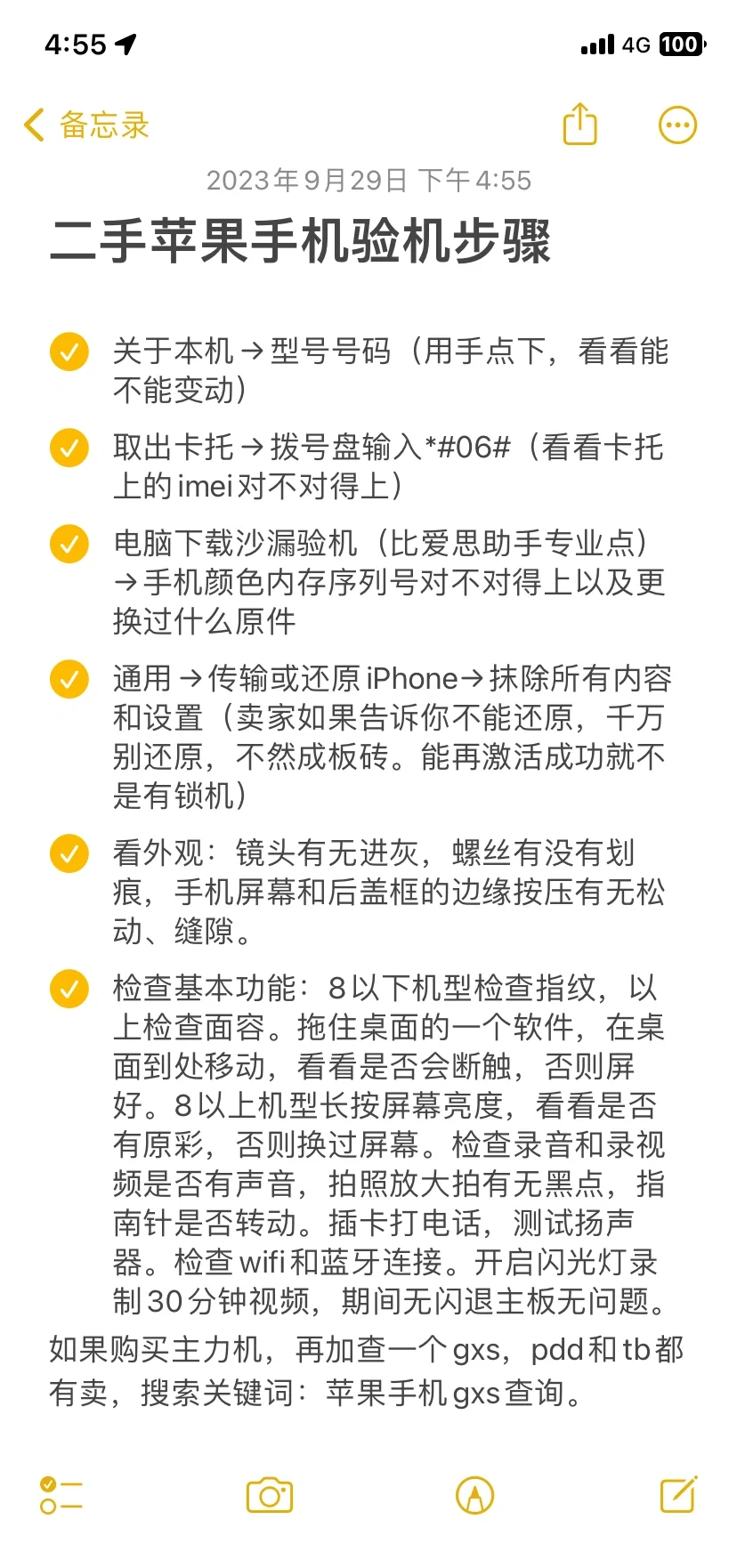Toggle the 抹除所有内容 reset step checkbox
The width and height of the screenshot is (737, 1568).
[69, 678]
